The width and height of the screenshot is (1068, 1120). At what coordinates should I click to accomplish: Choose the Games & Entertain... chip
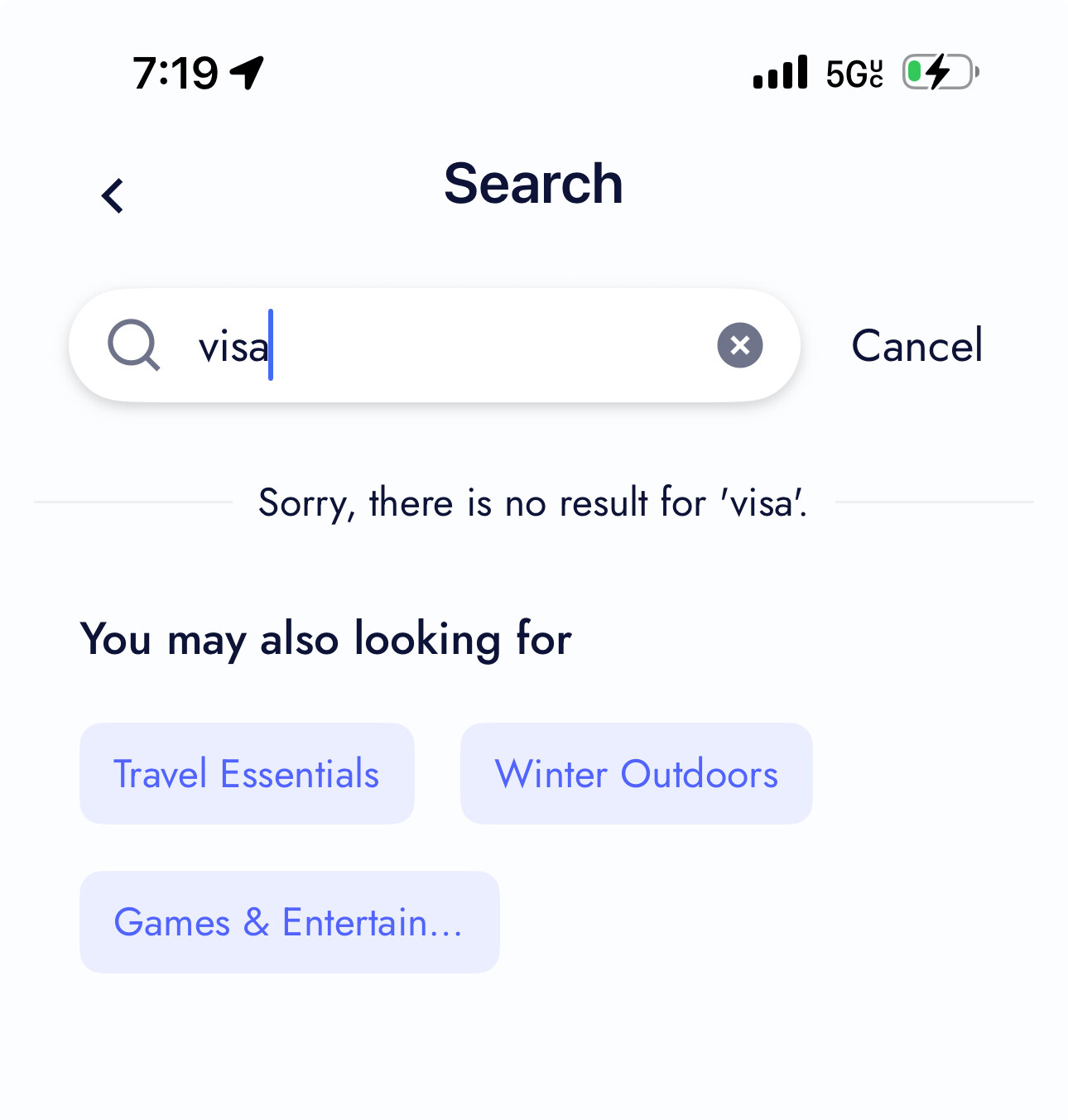point(289,922)
